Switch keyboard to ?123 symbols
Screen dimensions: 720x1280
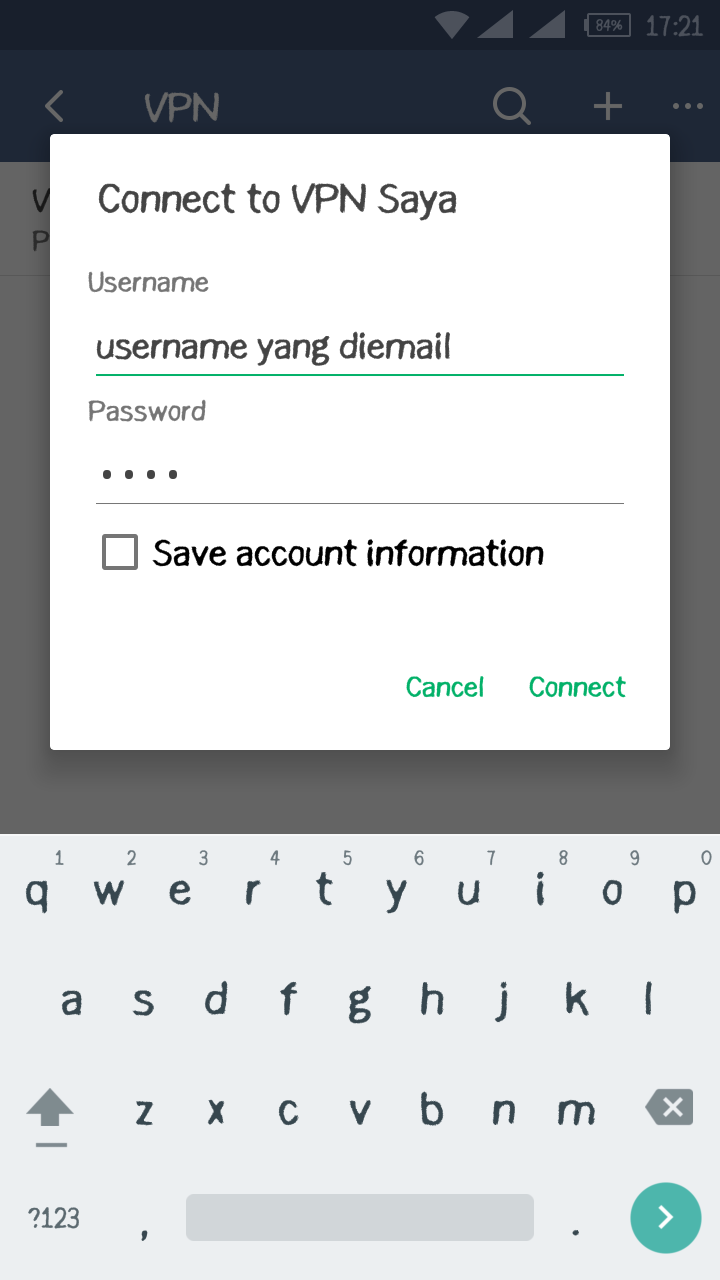tap(54, 1218)
